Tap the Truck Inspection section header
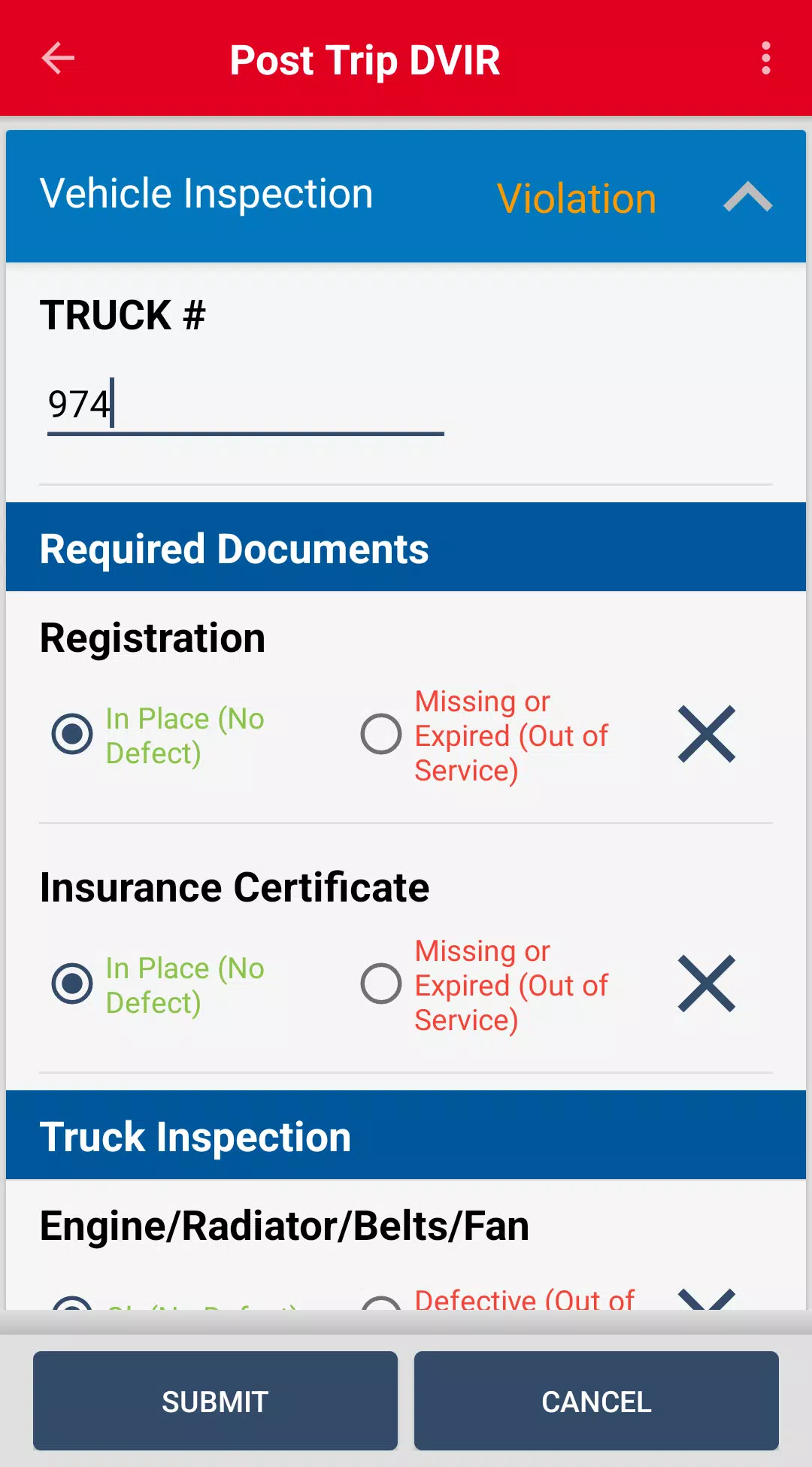 pyautogui.click(x=195, y=1135)
